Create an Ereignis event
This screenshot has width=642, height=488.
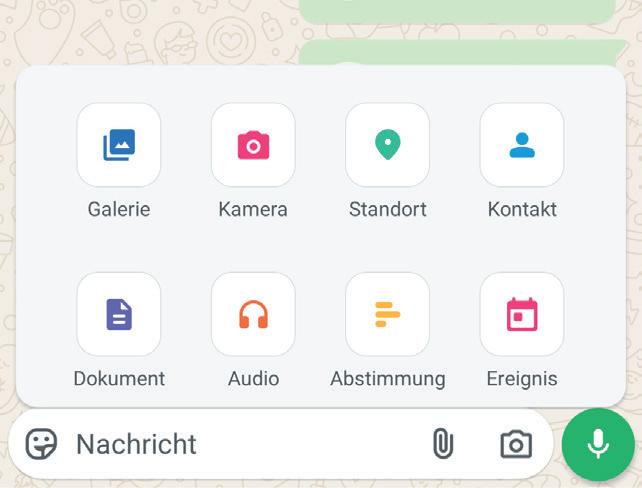click(521, 315)
